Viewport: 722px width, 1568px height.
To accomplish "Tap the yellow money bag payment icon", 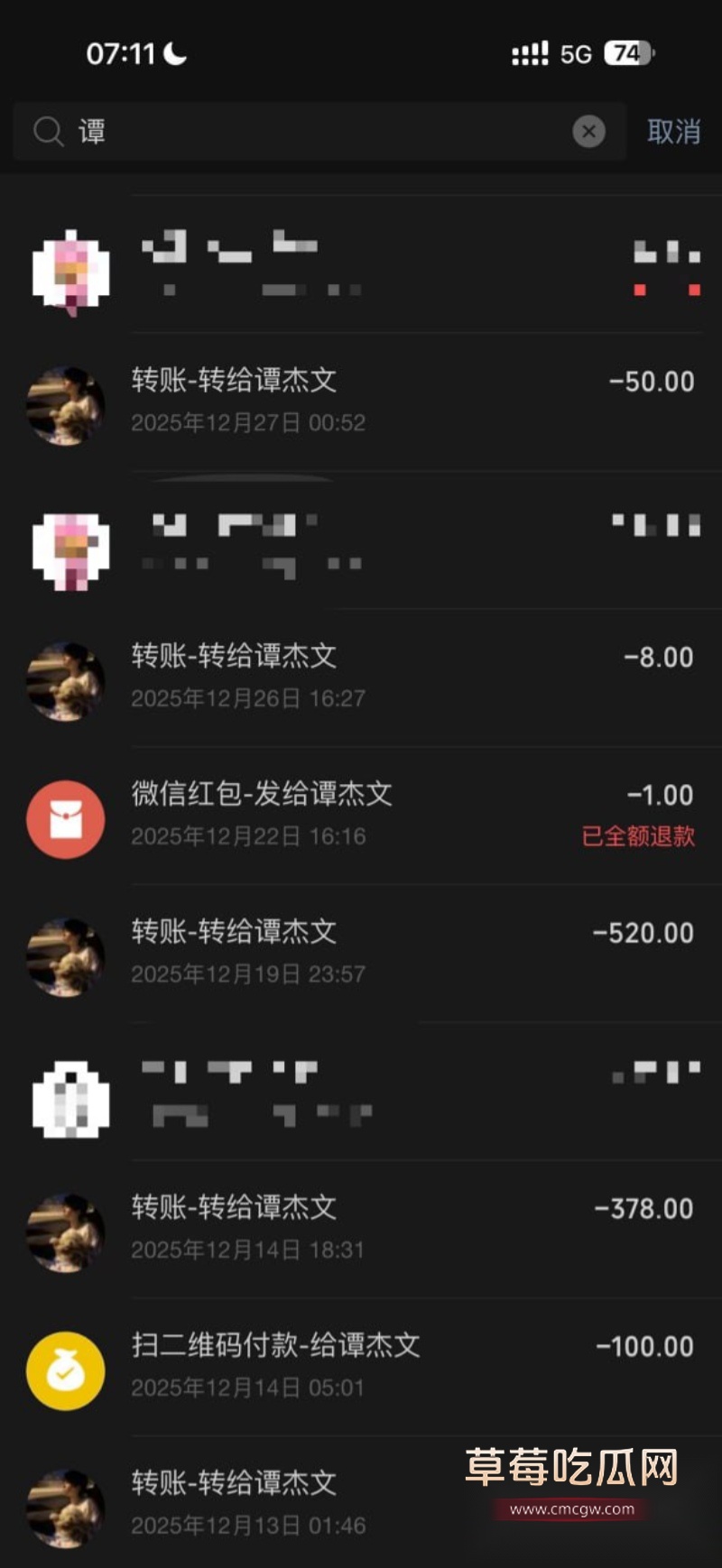I will coord(65,1370).
